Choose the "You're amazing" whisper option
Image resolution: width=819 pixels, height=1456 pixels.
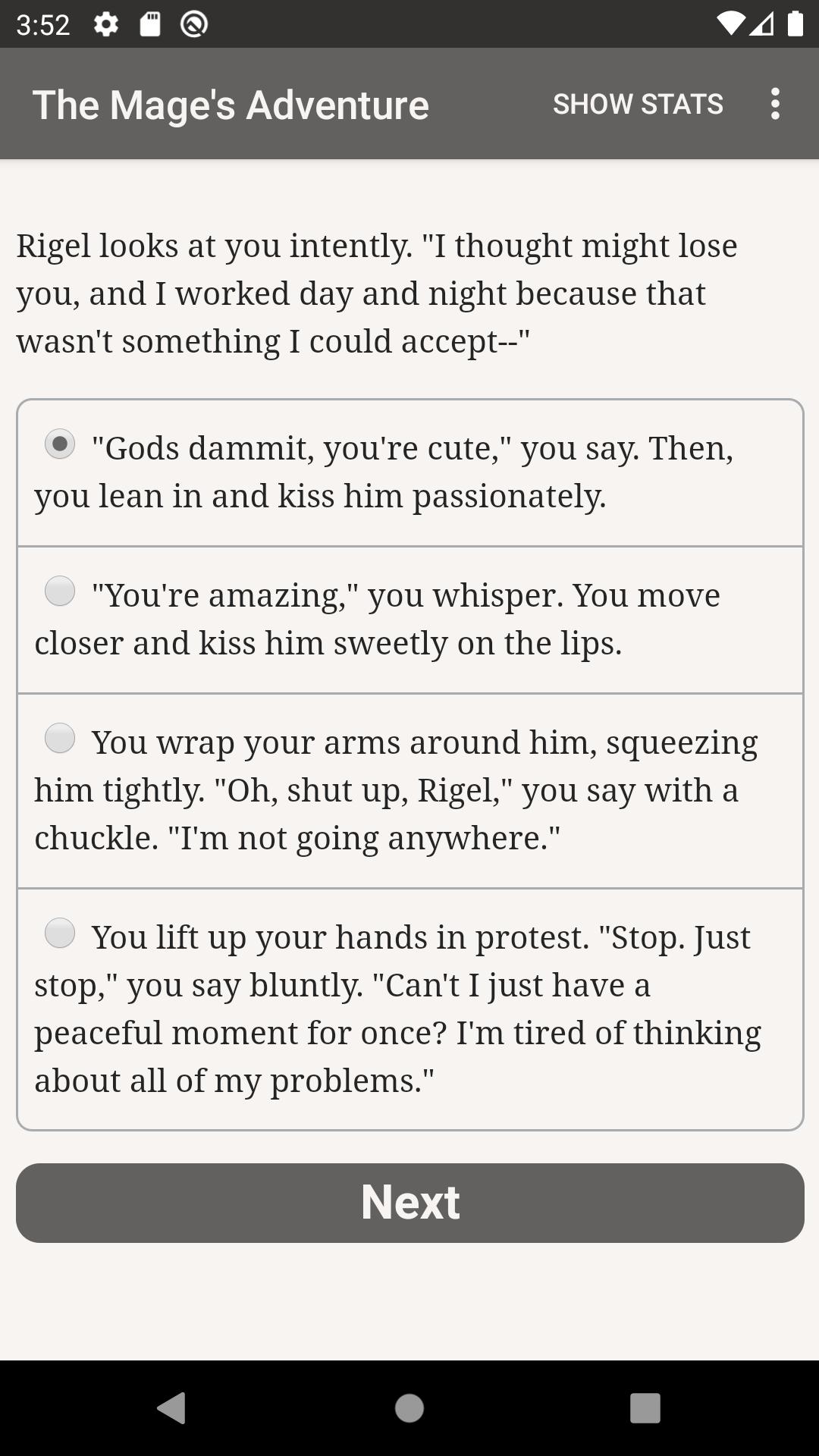point(409,620)
